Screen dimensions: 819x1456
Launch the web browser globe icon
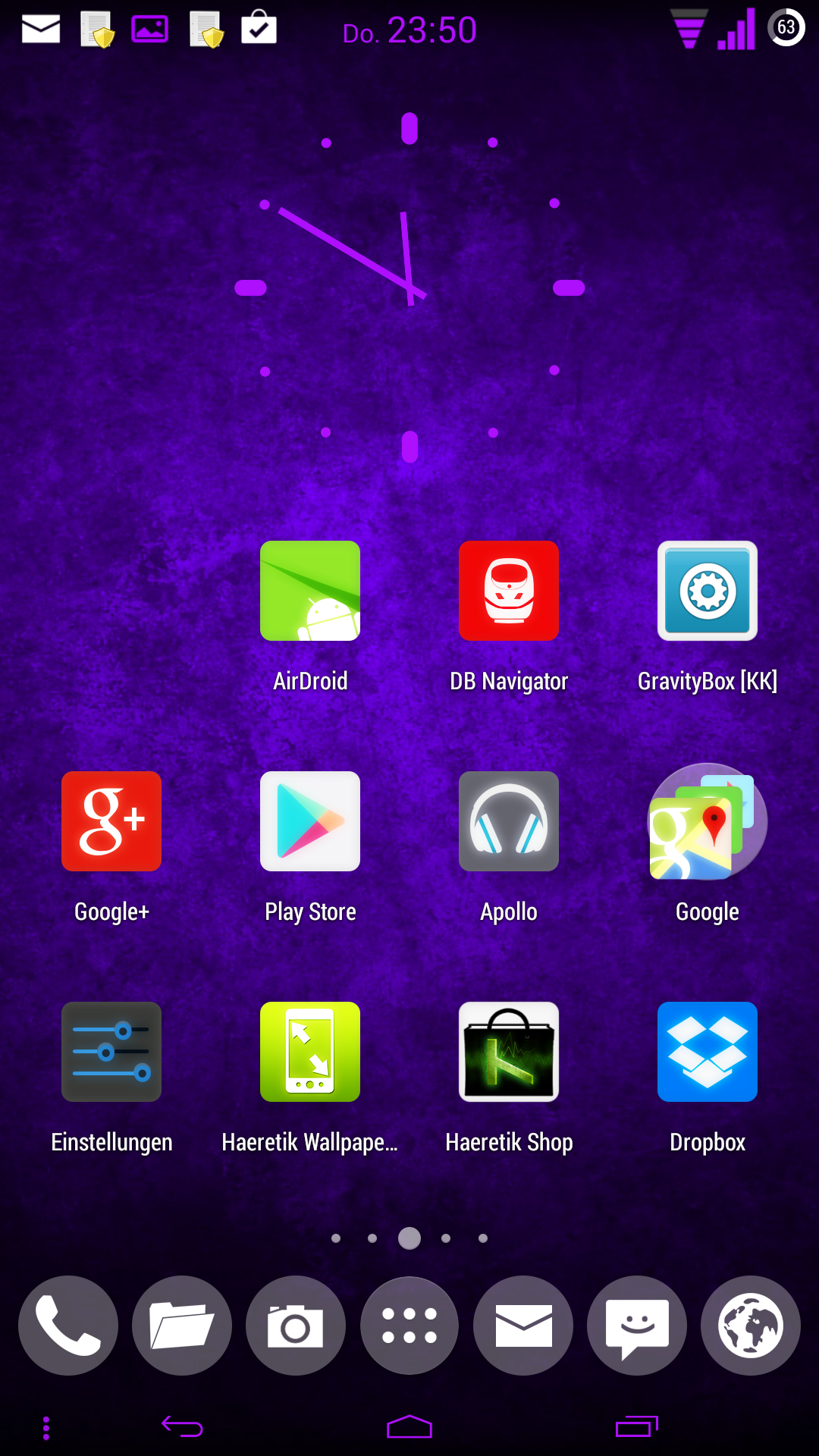[751, 1326]
